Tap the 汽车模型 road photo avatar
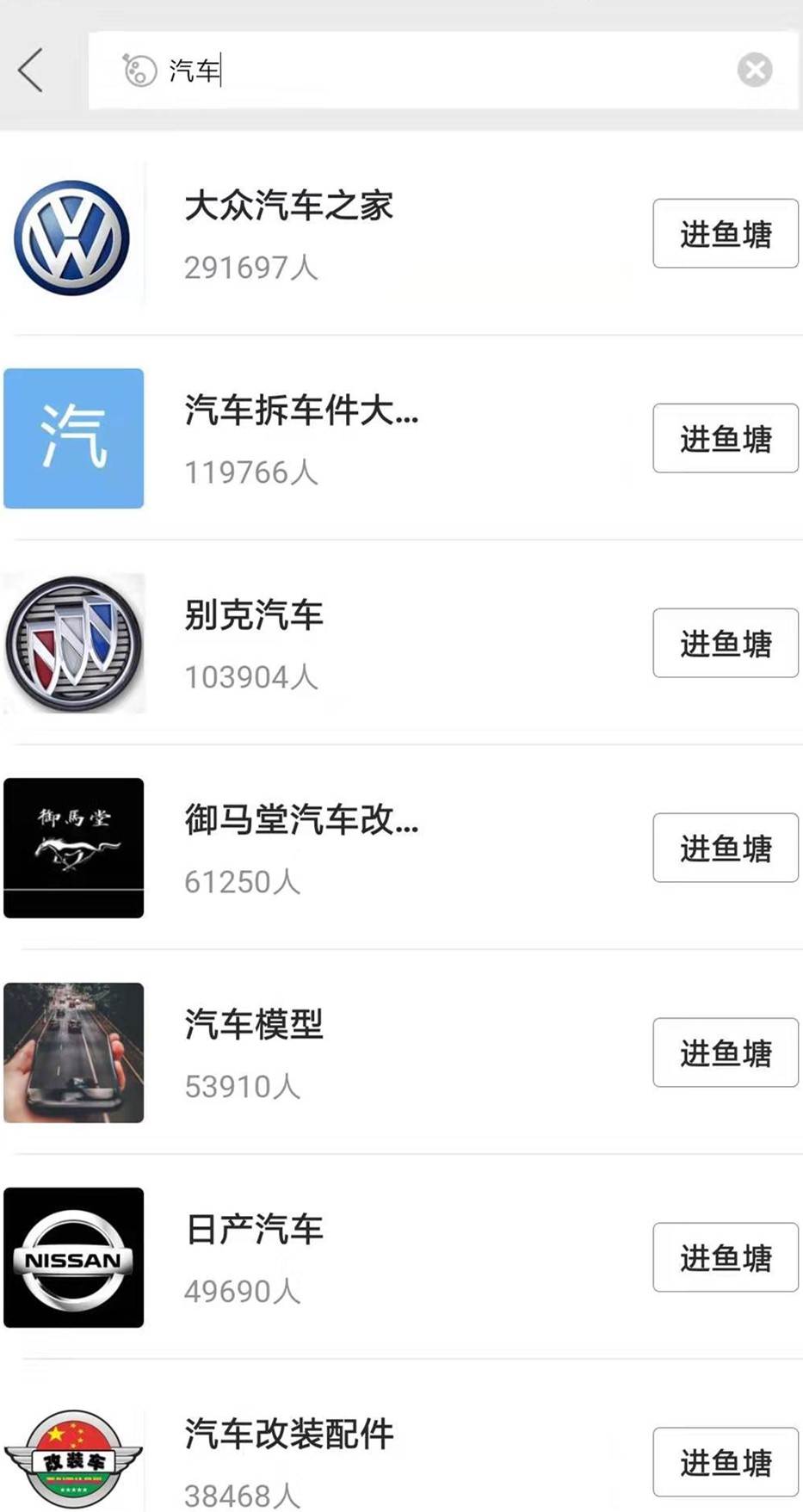This screenshot has width=803, height=1512. [x=73, y=1052]
